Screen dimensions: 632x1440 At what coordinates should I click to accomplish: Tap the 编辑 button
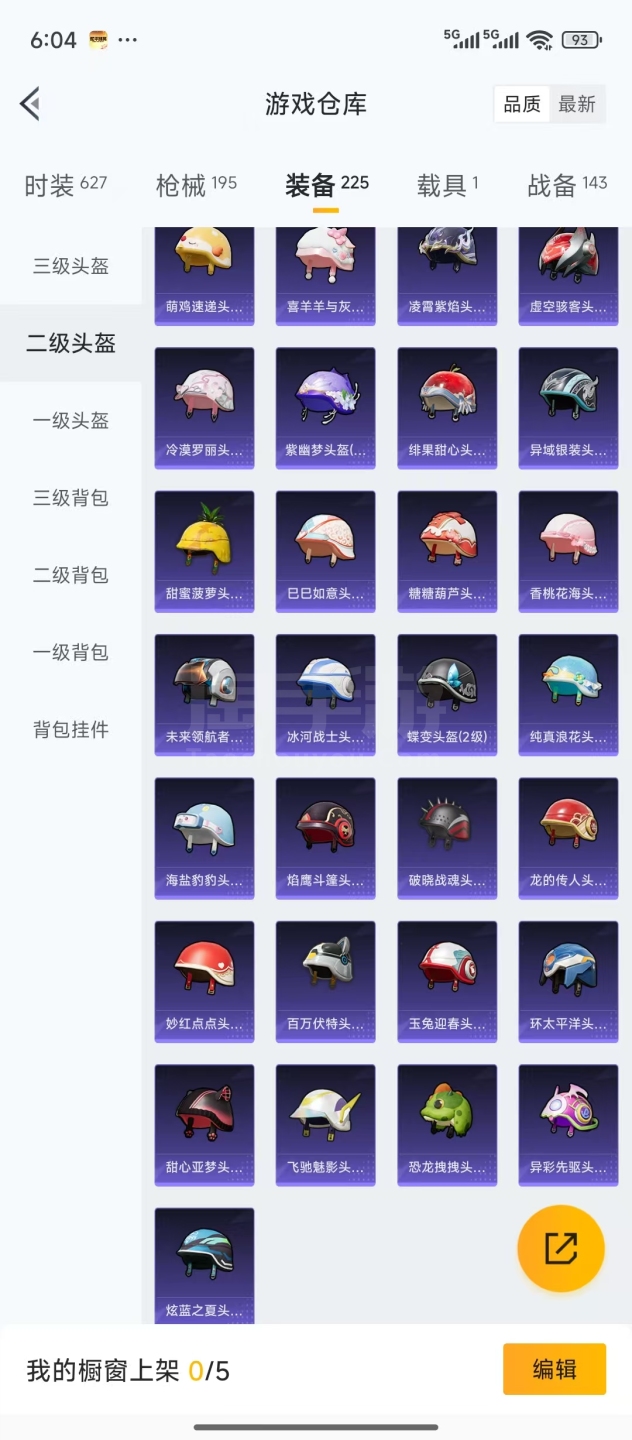pyautogui.click(x=554, y=1369)
